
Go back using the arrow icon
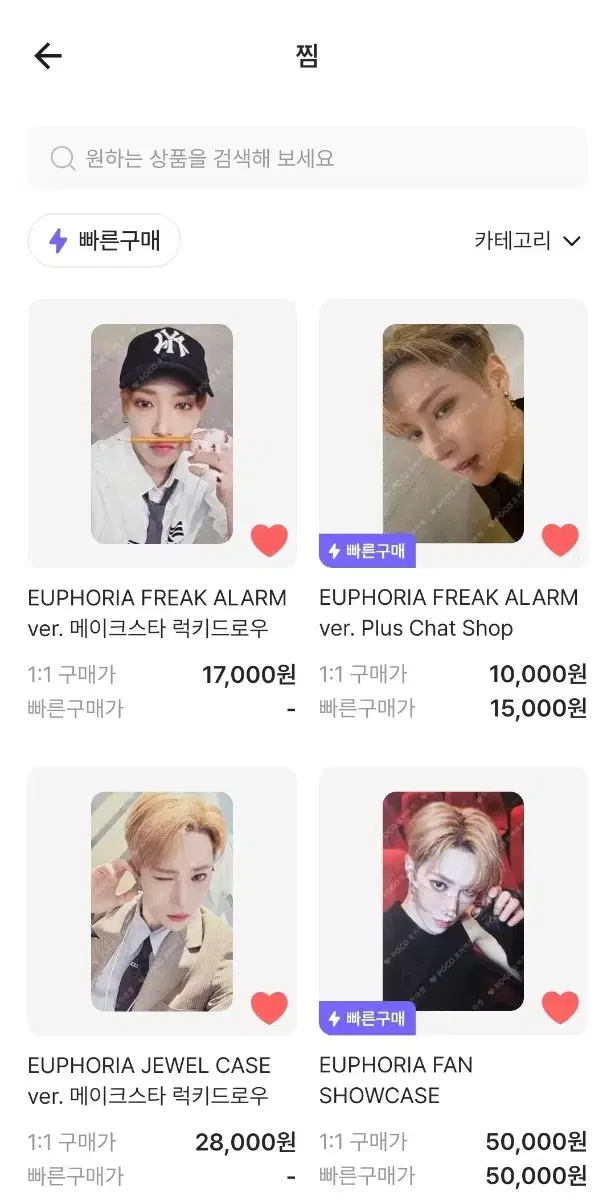[x=48, y=56]
